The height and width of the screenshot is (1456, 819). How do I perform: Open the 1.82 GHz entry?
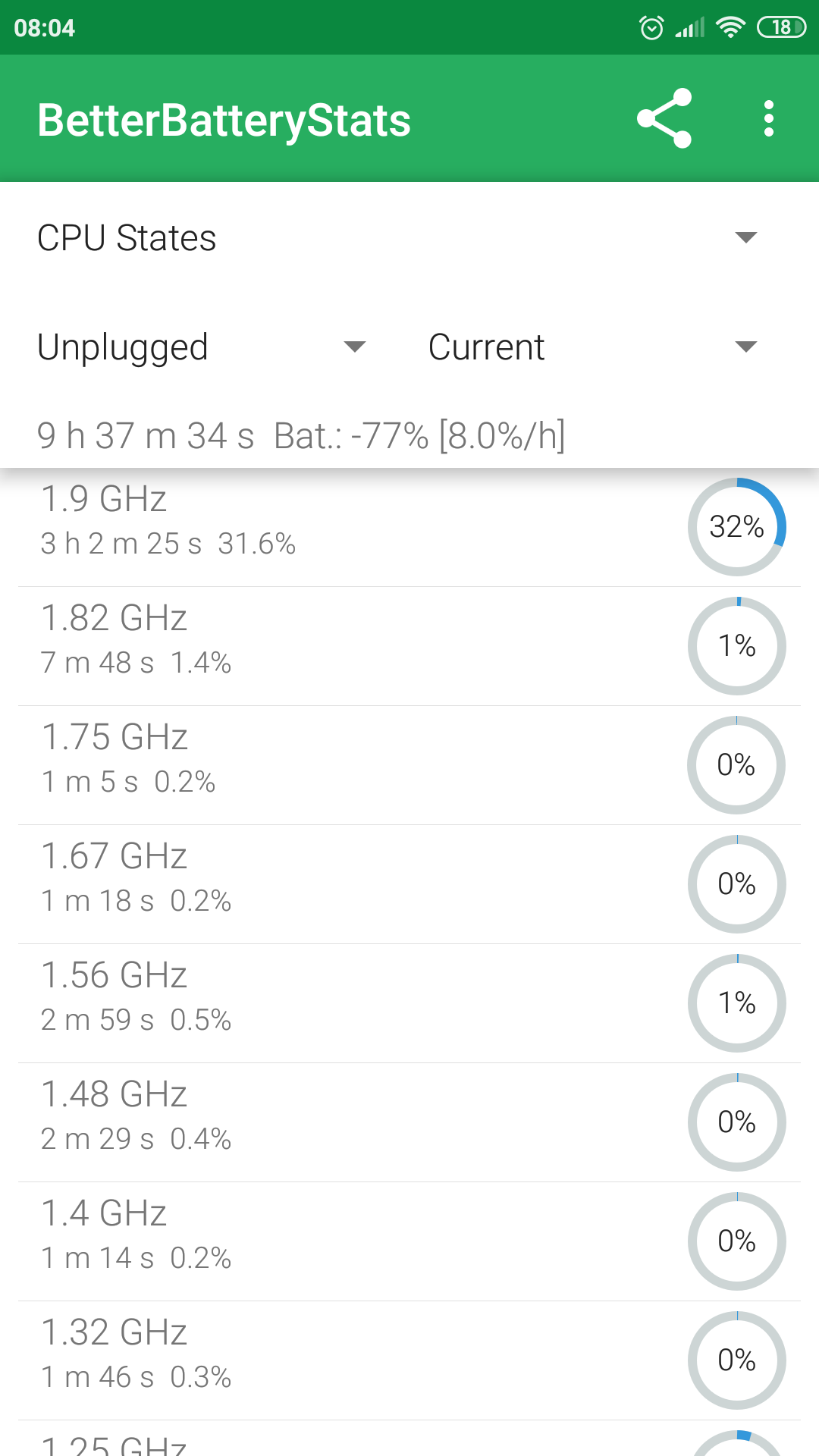tap(409, 646)
